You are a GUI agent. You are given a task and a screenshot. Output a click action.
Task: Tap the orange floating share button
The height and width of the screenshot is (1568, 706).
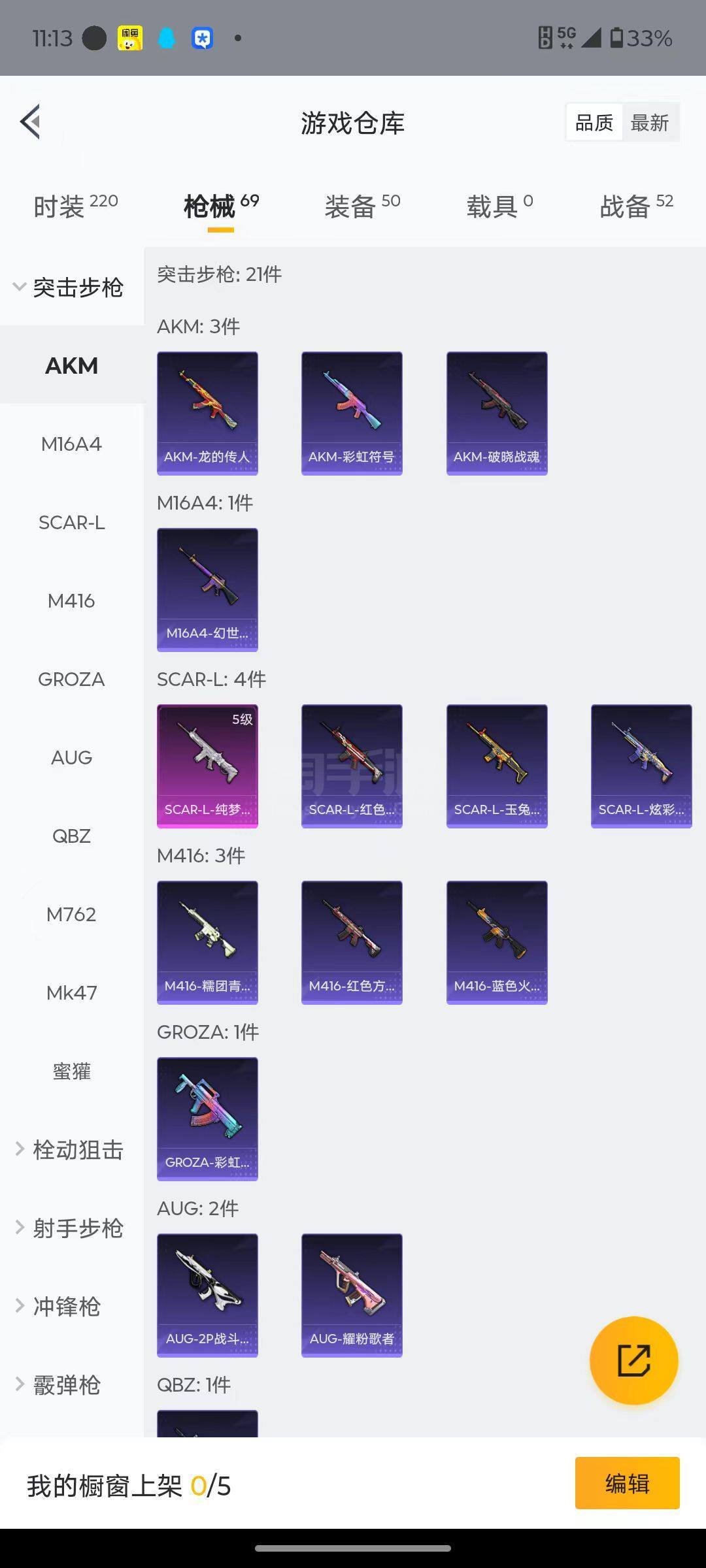coord(633,1360)
